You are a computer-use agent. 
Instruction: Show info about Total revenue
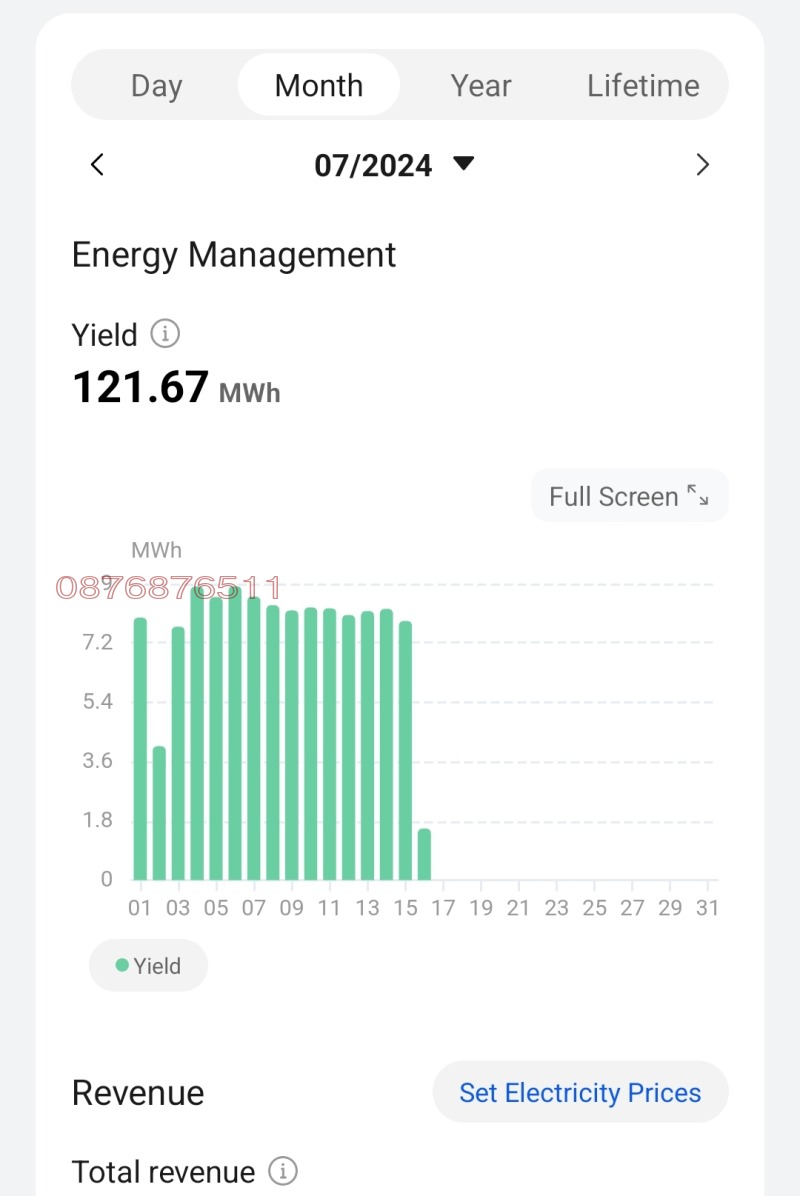tap(284, 1171)
